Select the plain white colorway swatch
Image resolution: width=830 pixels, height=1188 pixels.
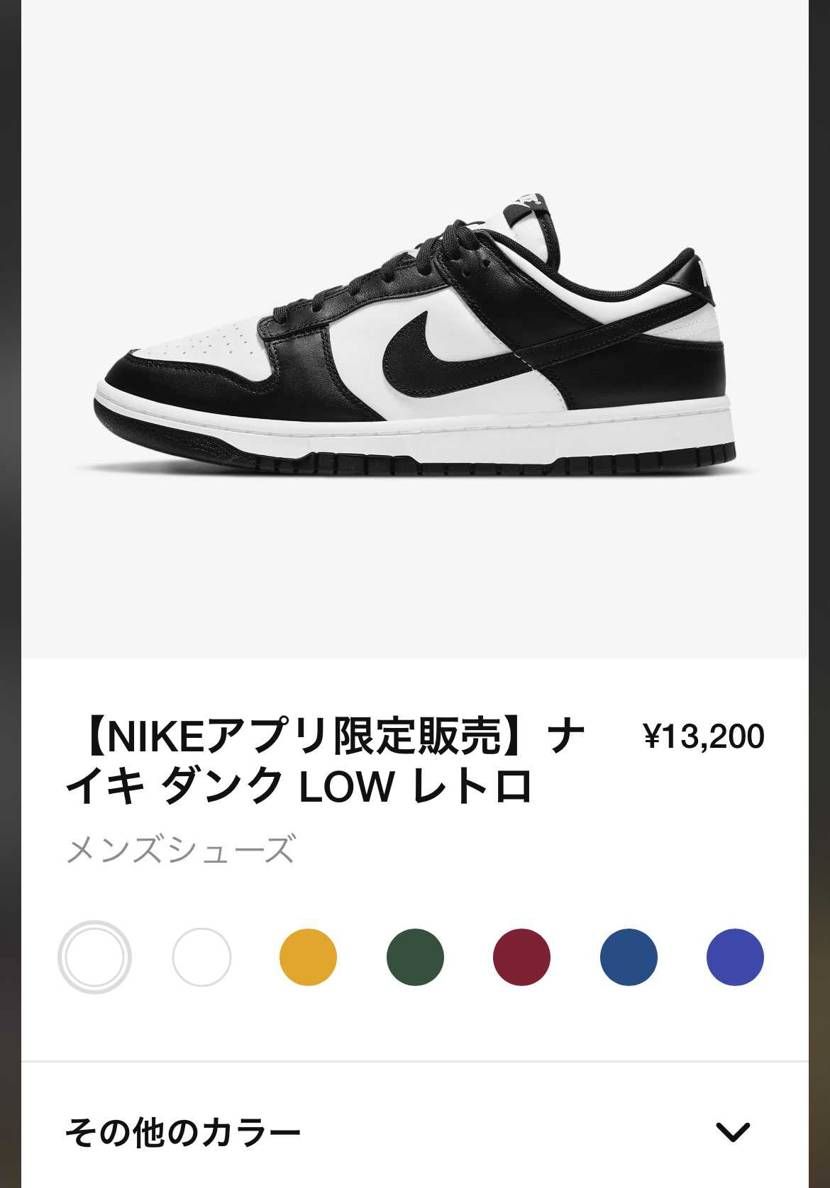(x=199, y=957)
